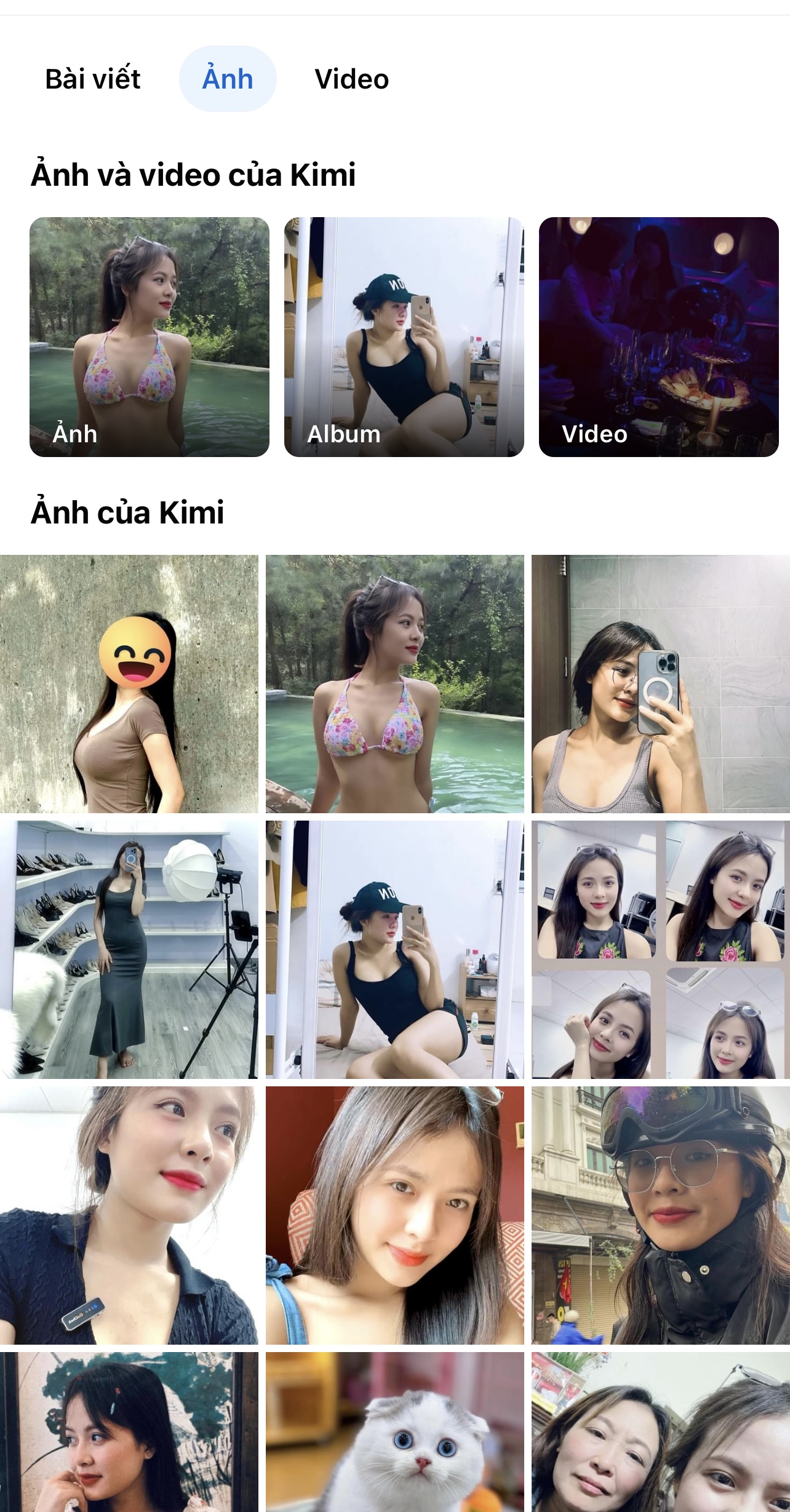
Task: Open the "Album" category card
Action: click(404, 335)
